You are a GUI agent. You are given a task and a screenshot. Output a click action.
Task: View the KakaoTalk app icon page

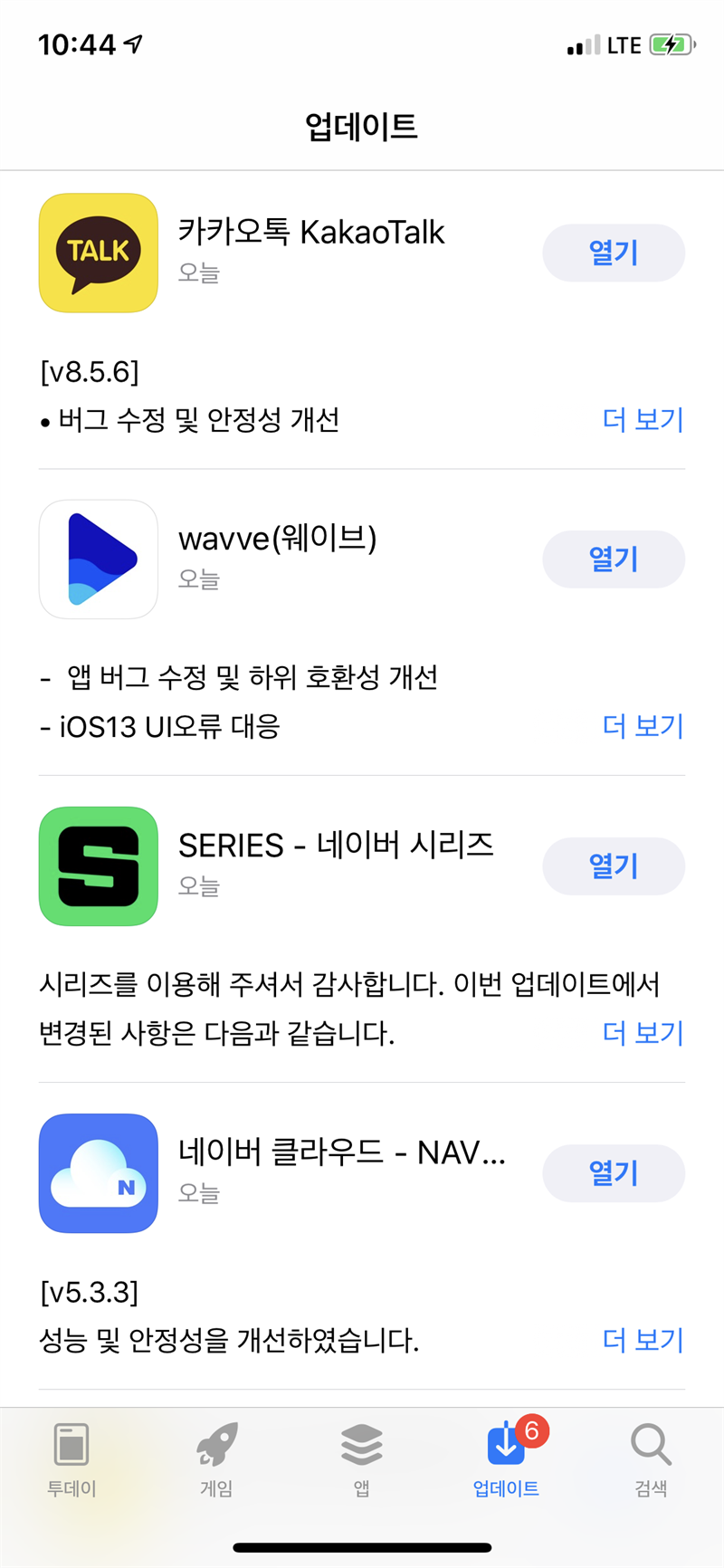coord(99,253)
